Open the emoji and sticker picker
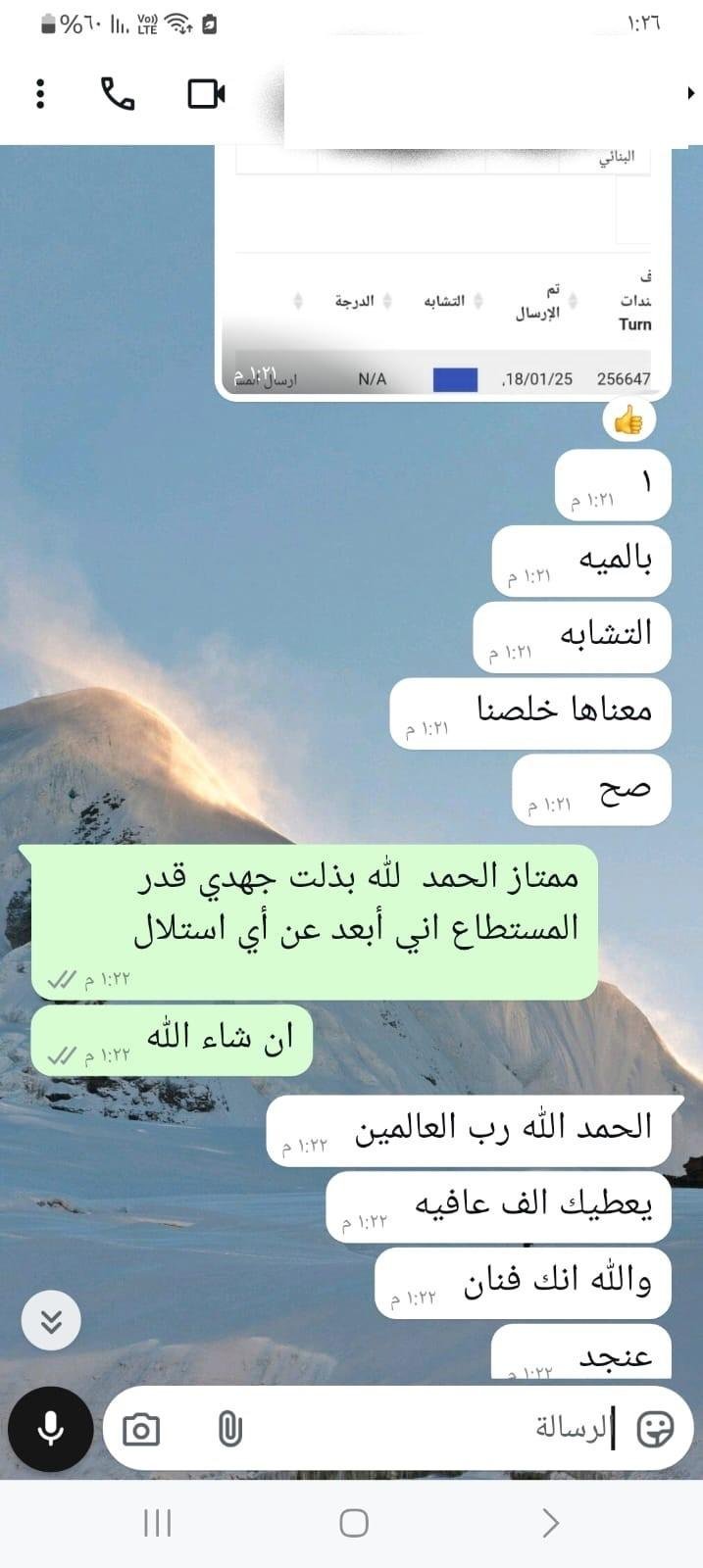 [655, 1430]
